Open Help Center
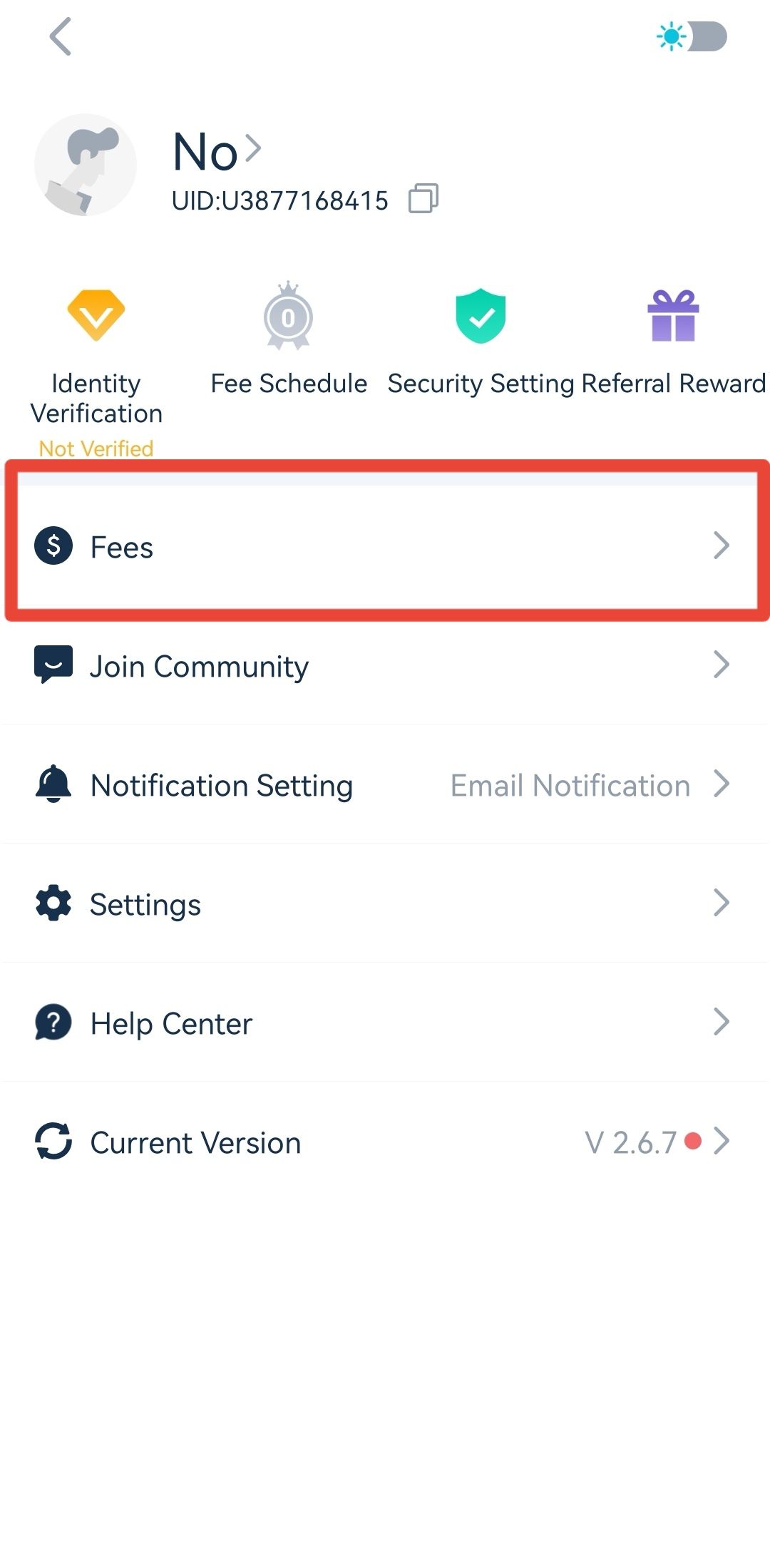 (x=385, y=1023)
